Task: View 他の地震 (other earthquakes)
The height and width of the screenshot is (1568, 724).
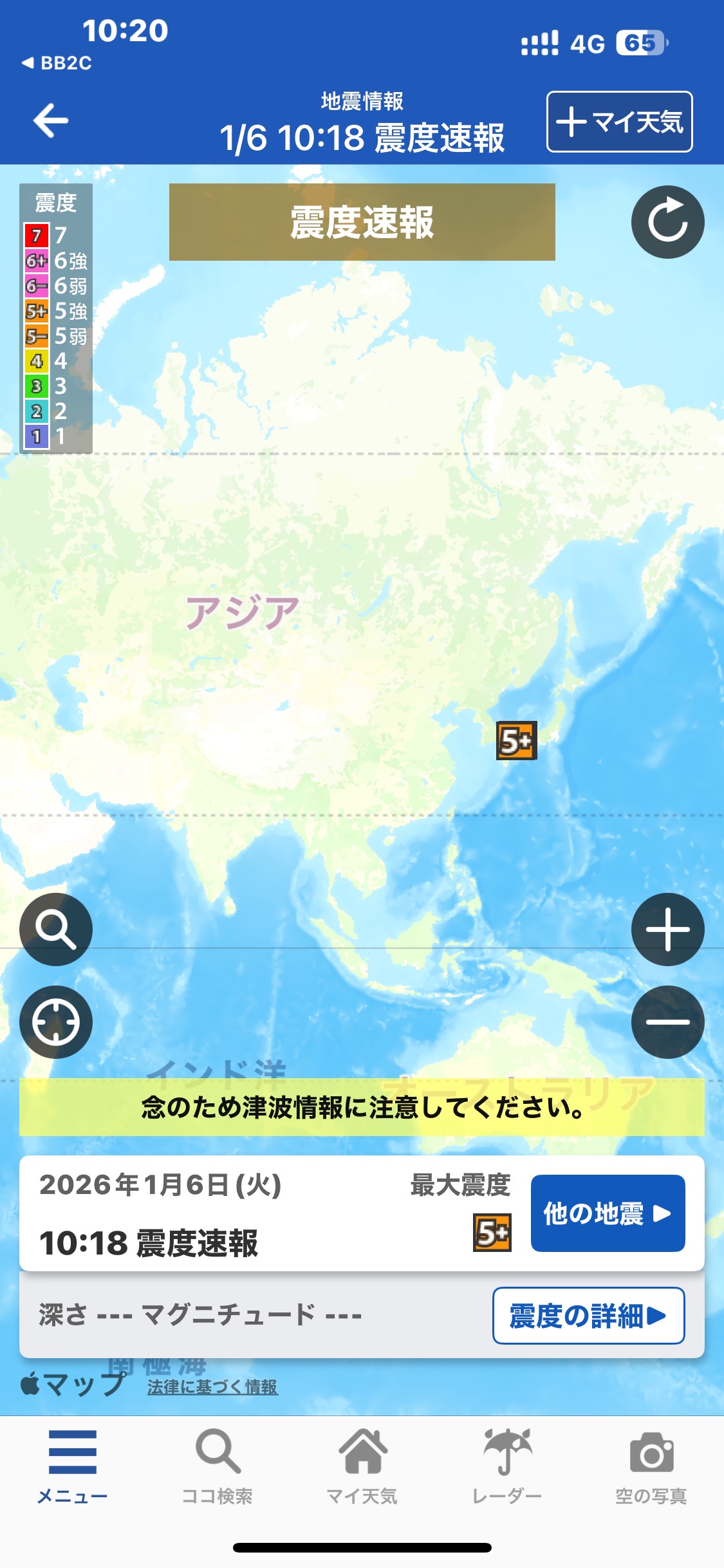Action: [608, 1213]
